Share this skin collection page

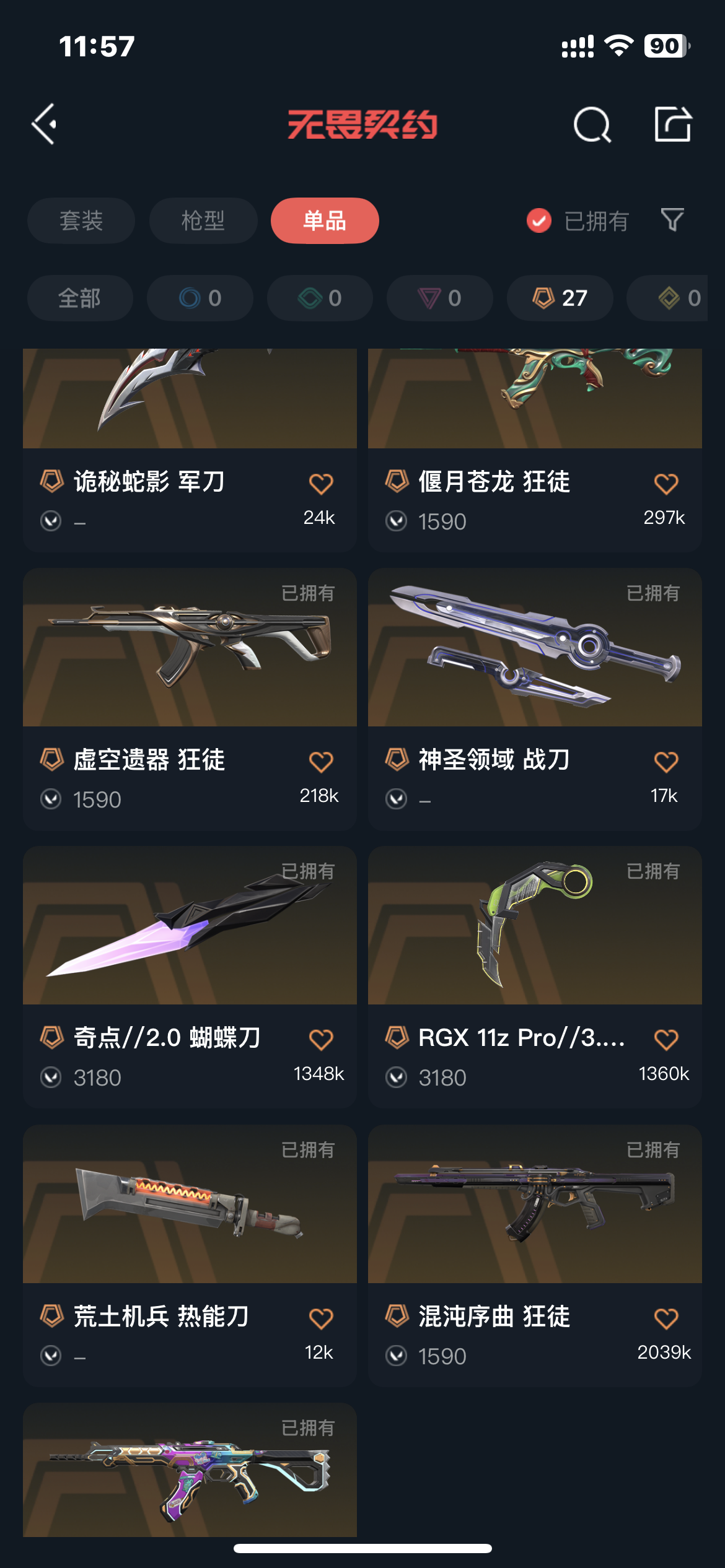point(672,124)
